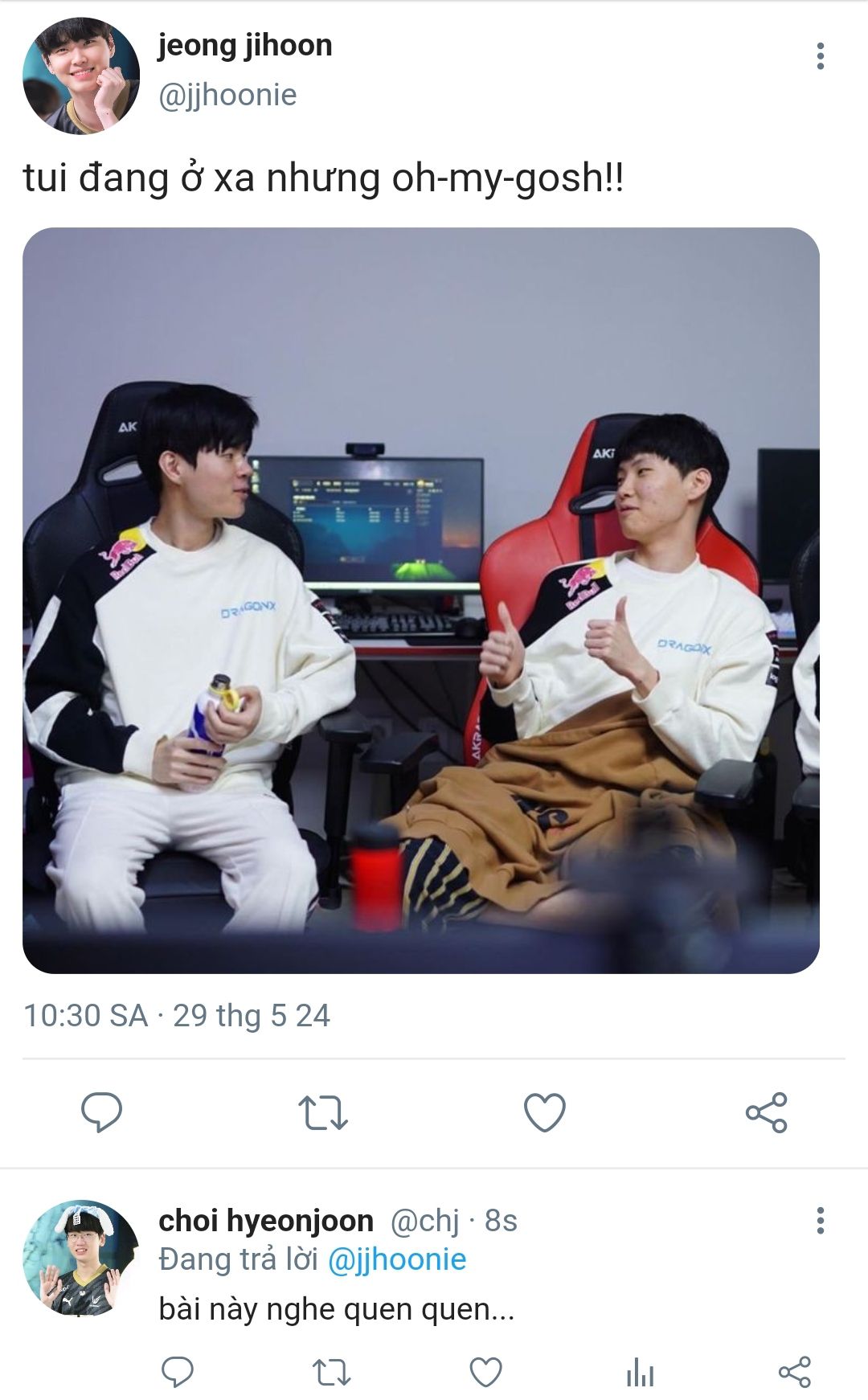Retweet jeong jihoon's post

(323, 1113)
